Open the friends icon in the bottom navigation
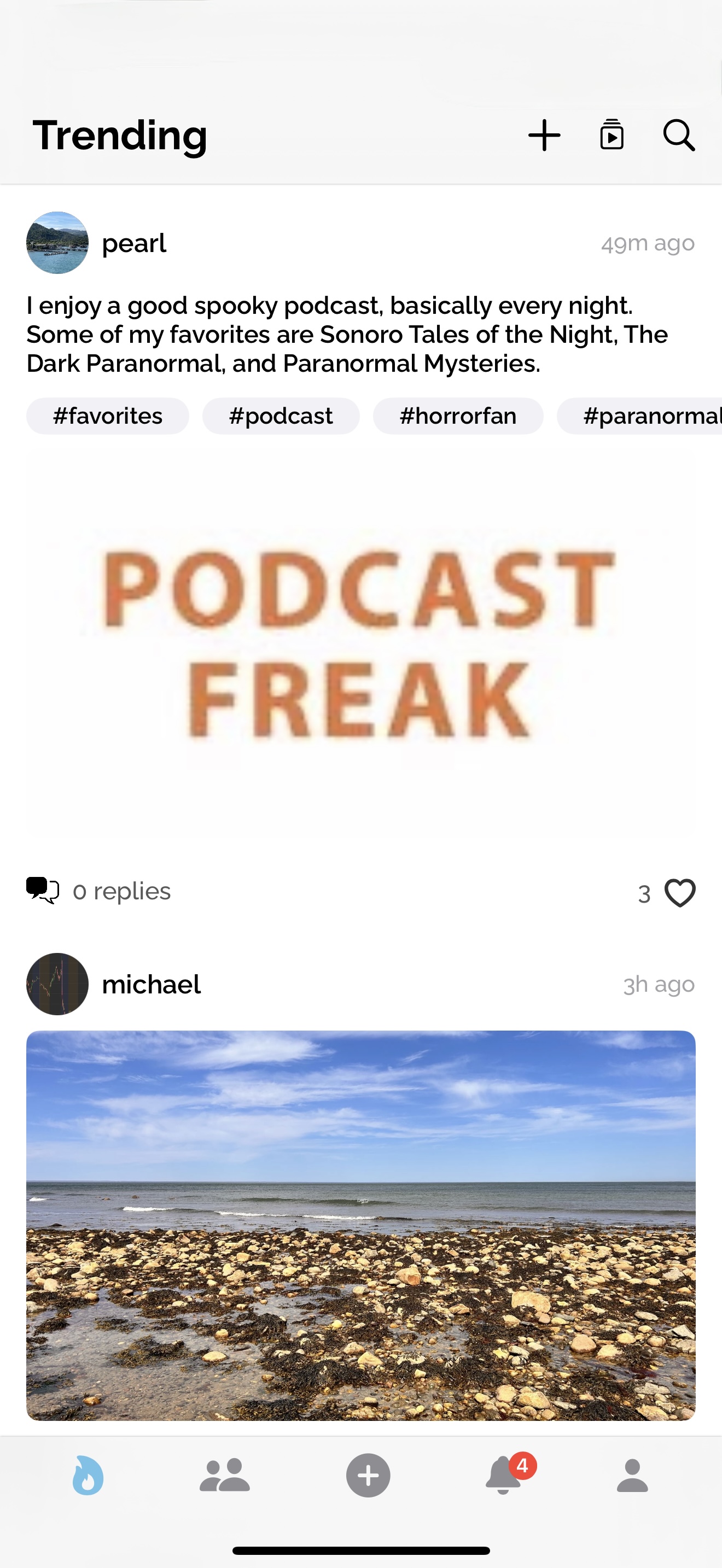The image size is (722, 1568). [228, 1475]
